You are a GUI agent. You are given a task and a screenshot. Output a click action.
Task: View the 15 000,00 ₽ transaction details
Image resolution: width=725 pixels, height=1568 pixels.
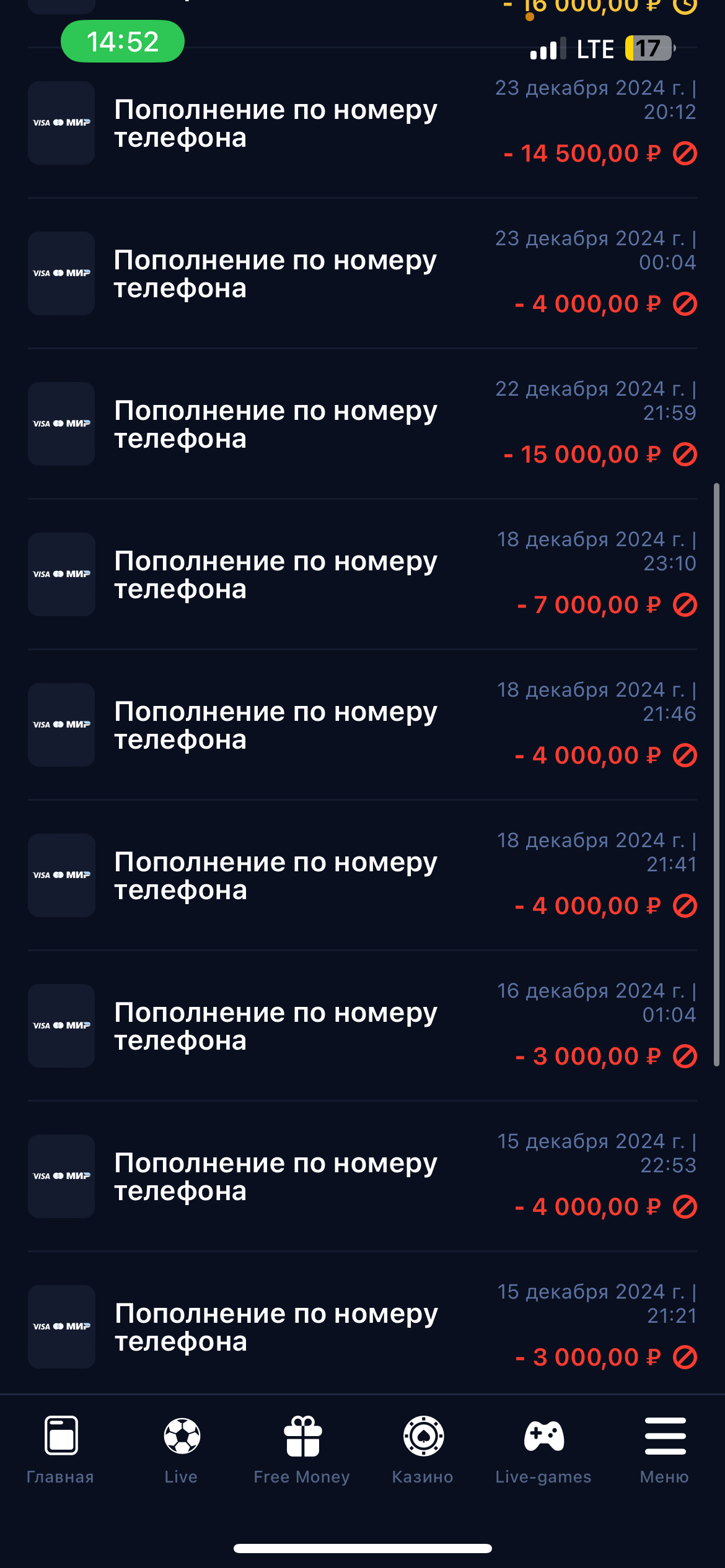coord(362,424)
